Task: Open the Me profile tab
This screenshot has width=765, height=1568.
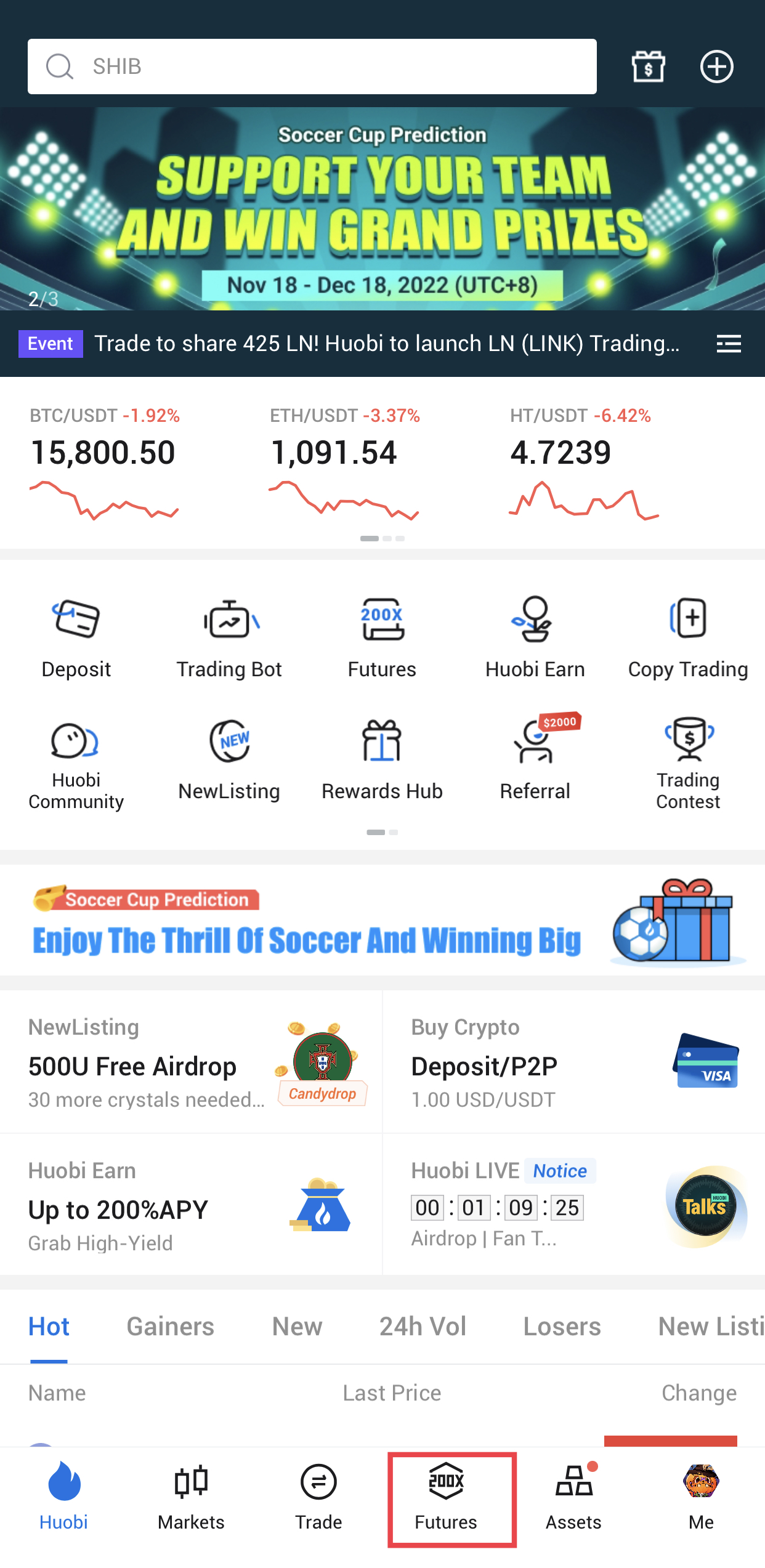Action: (x=701, y=1498)
